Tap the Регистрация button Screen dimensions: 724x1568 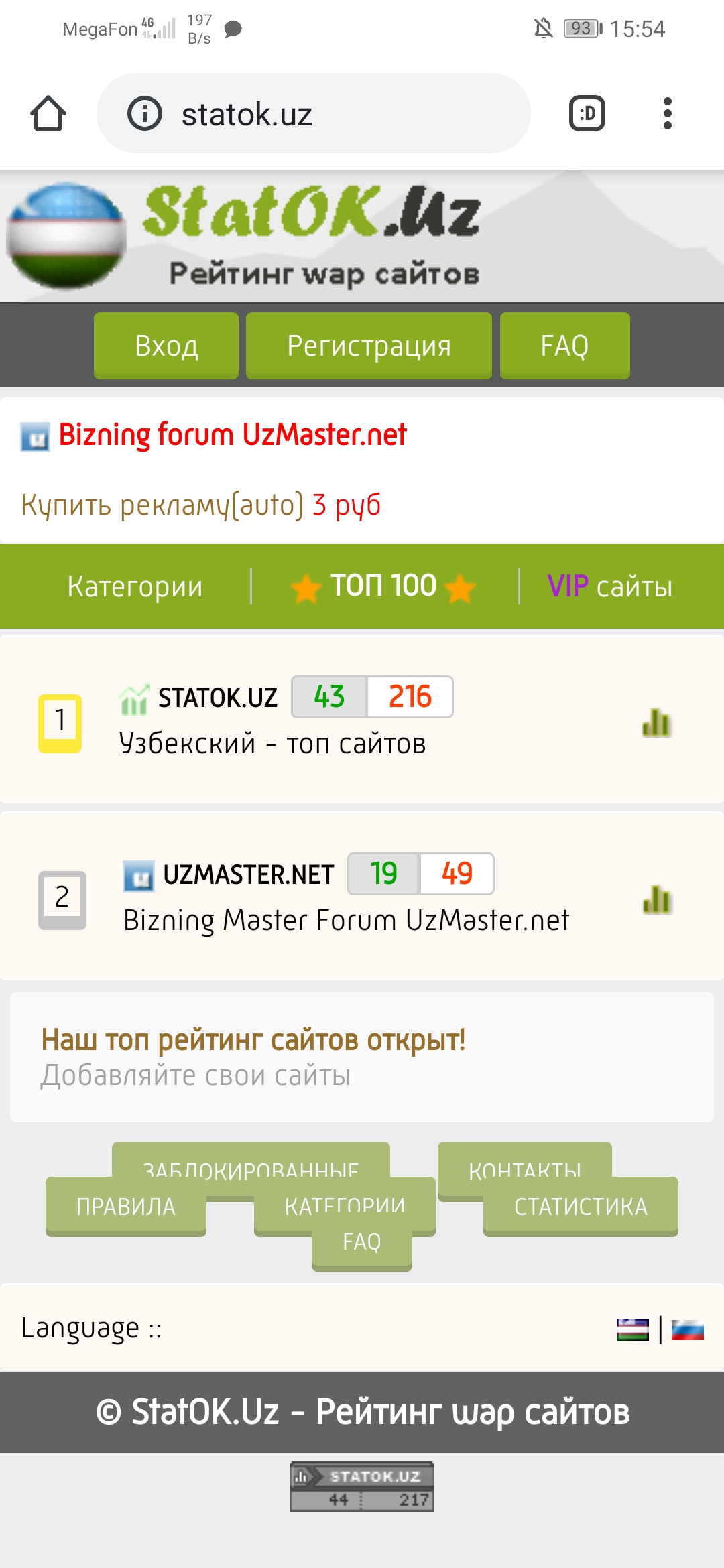pyautogui.click(x=369, y=346)
